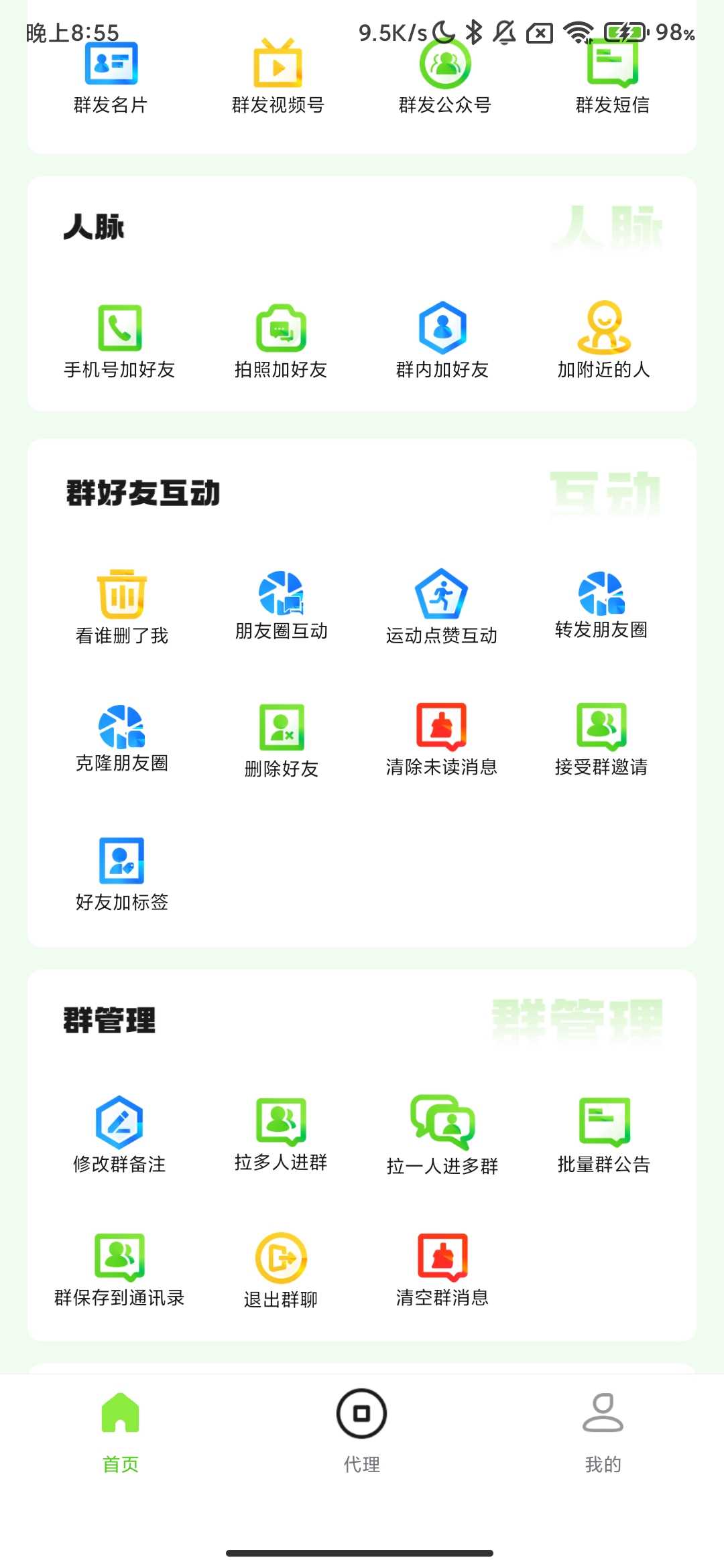Open 删除好友 tool
724x1568 pixels.
pos(282,740)
